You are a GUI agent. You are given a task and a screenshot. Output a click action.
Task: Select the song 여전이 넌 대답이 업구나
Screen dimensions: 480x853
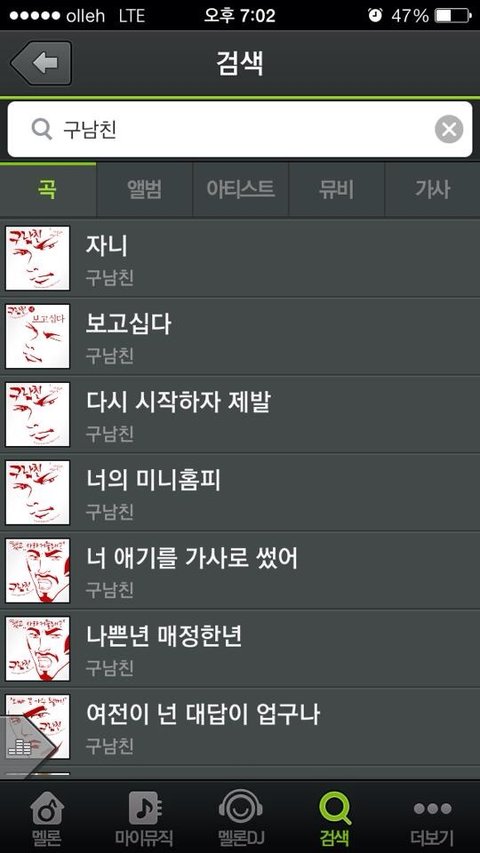click(240, 727)
